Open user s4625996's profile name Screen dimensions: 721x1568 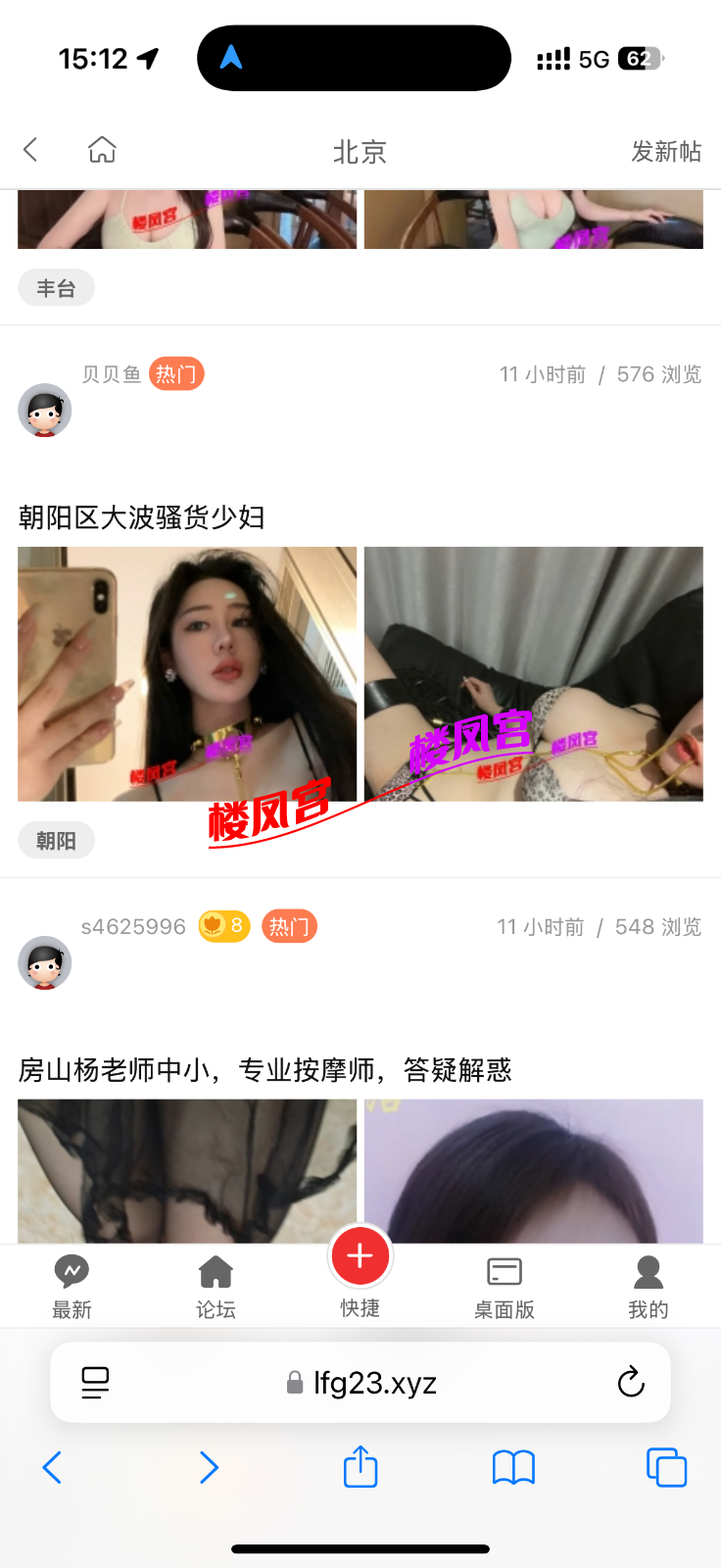133,927
